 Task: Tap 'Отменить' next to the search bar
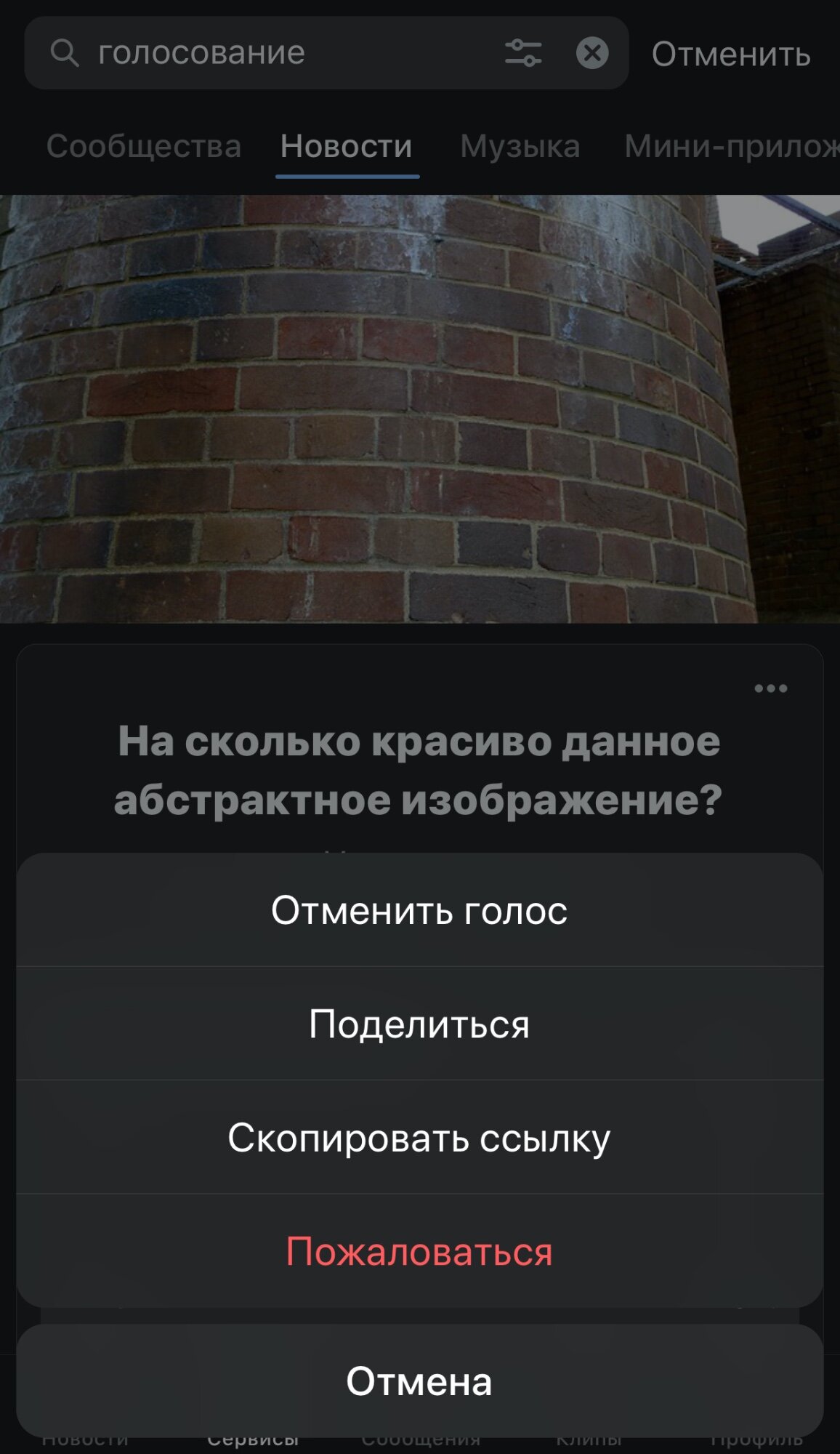[x=730, y=54]
